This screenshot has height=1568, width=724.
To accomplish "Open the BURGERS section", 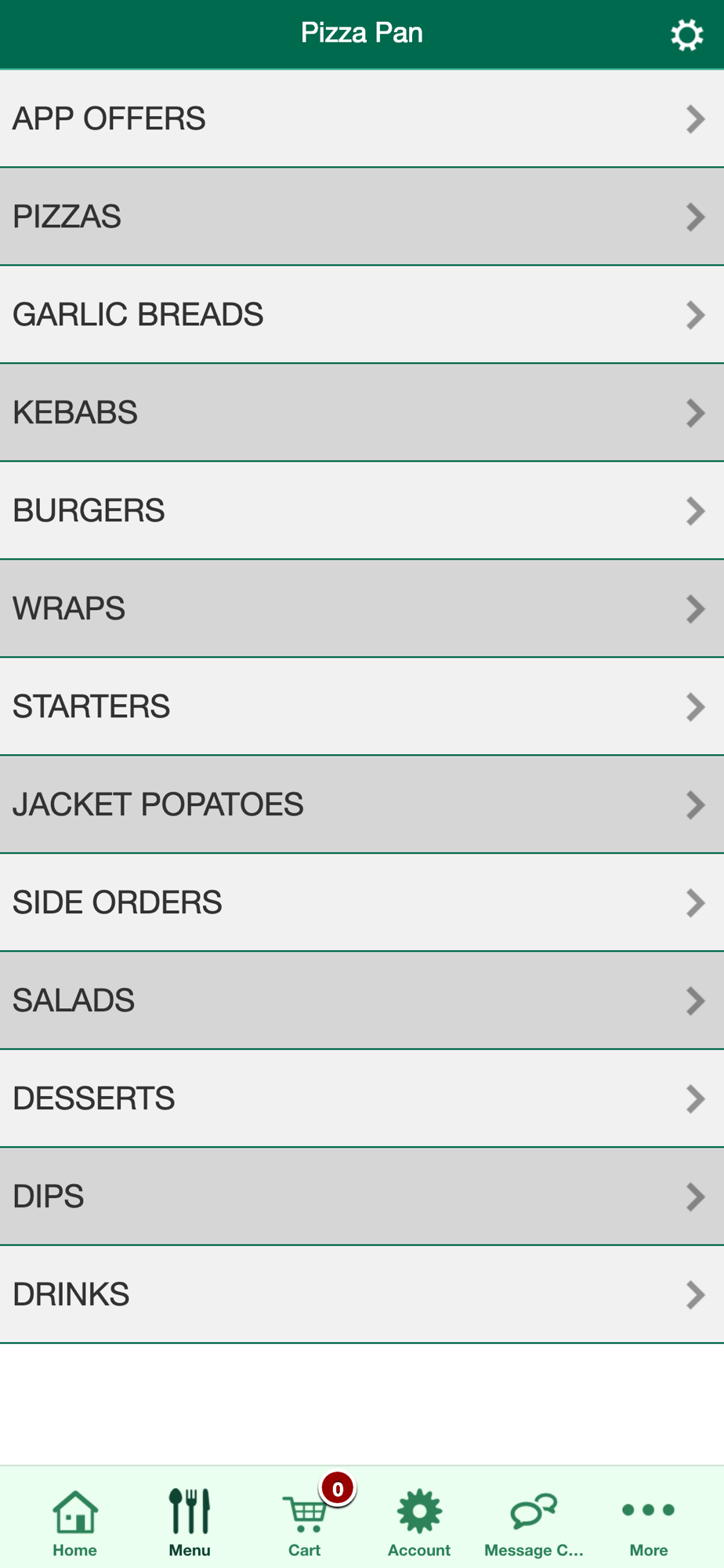I will pyautogui.click(x=362, y=511).
